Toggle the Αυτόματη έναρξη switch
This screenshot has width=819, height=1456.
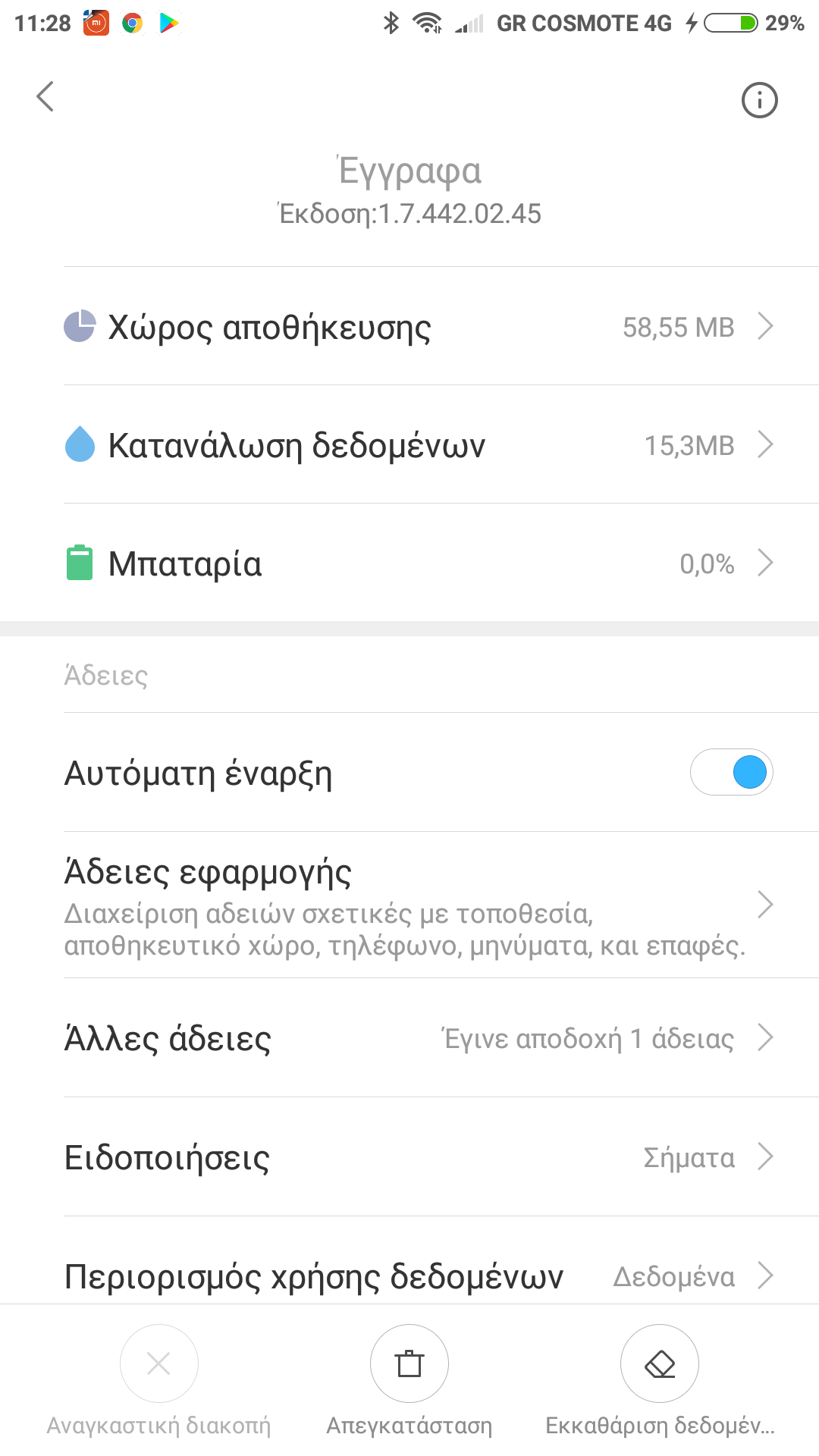click(x=731, y=773)
